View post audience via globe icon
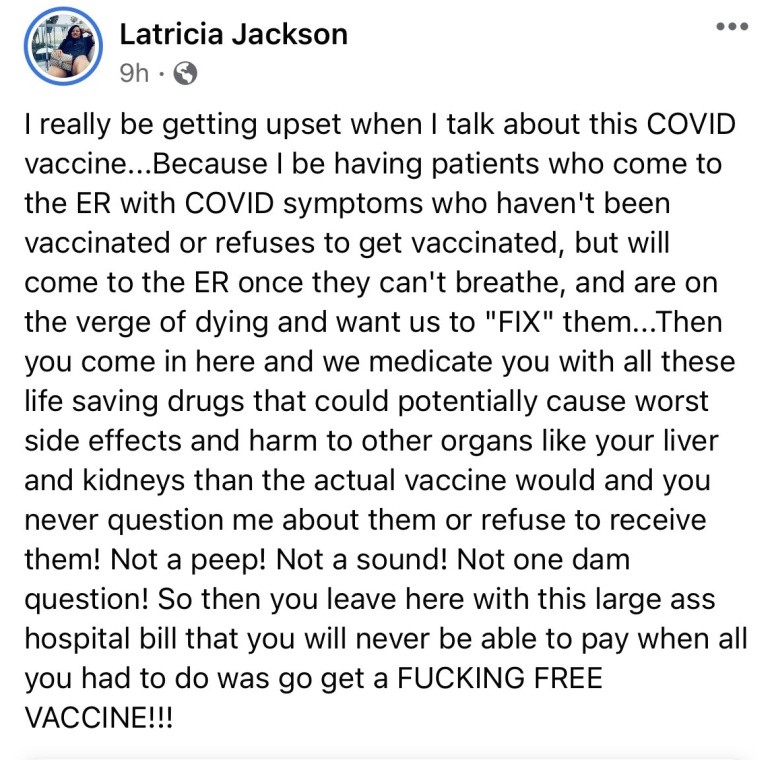Viewport: 772px width, 760px height. [186, 72]
